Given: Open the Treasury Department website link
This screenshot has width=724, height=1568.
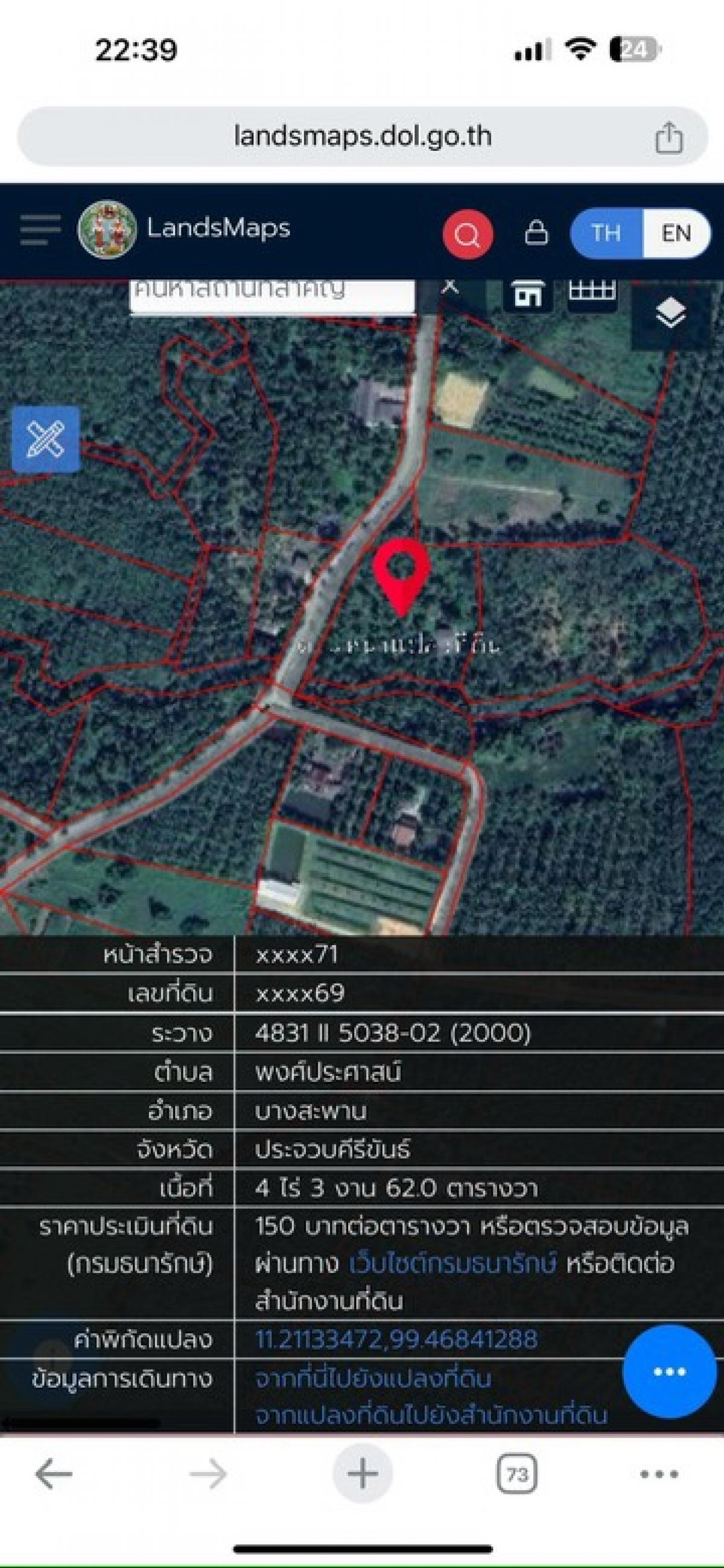Looking at the screenshot, I should 453,1263.
